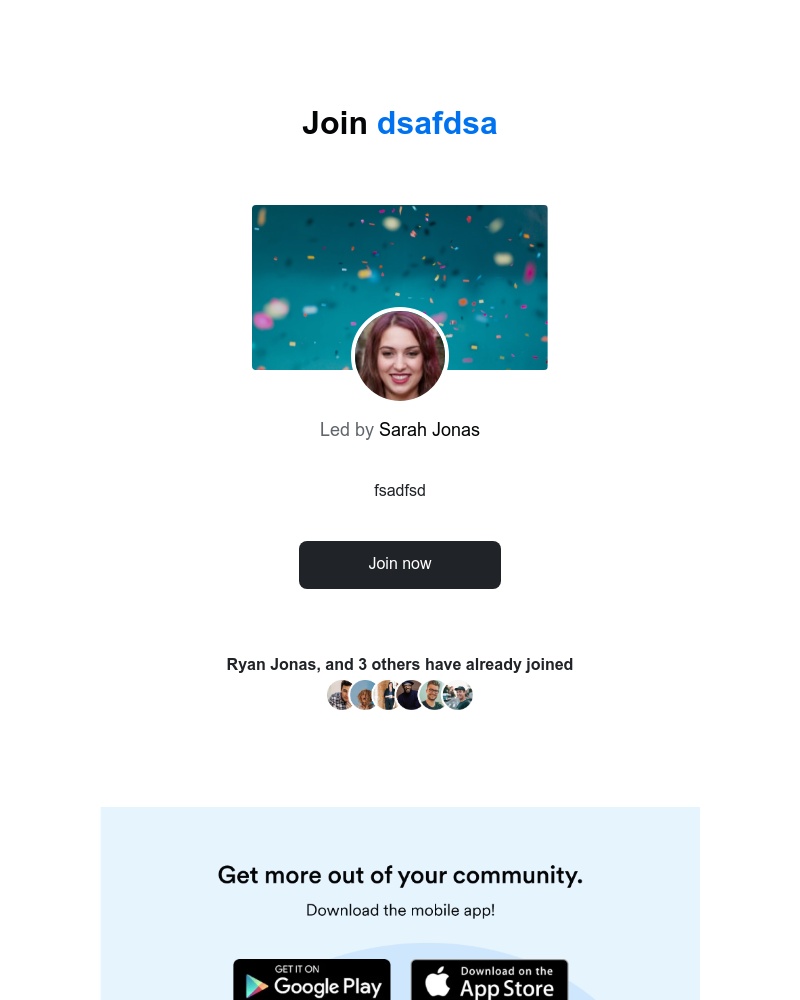
Task: Click the Sarah Jonas name link
Action: pos(429,430)
